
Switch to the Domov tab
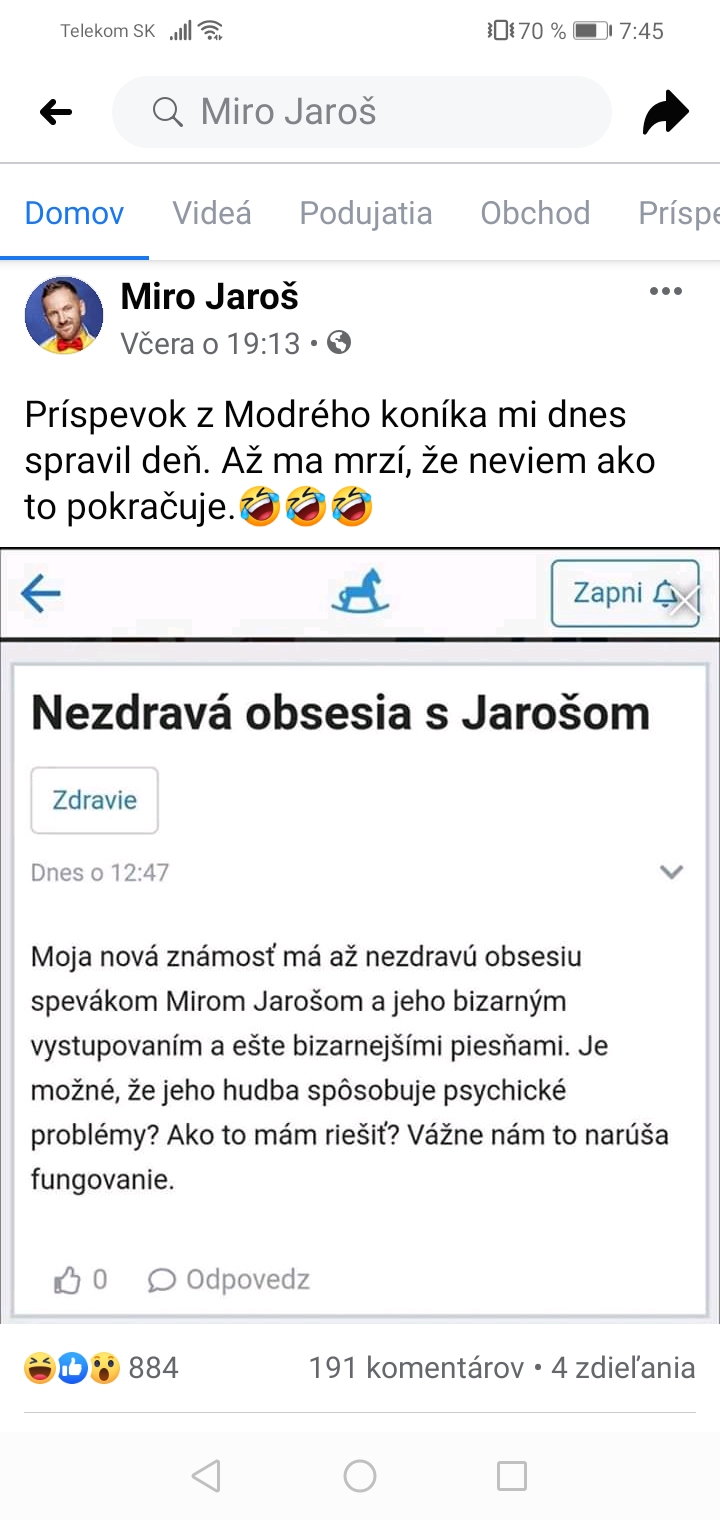(74, 213)
